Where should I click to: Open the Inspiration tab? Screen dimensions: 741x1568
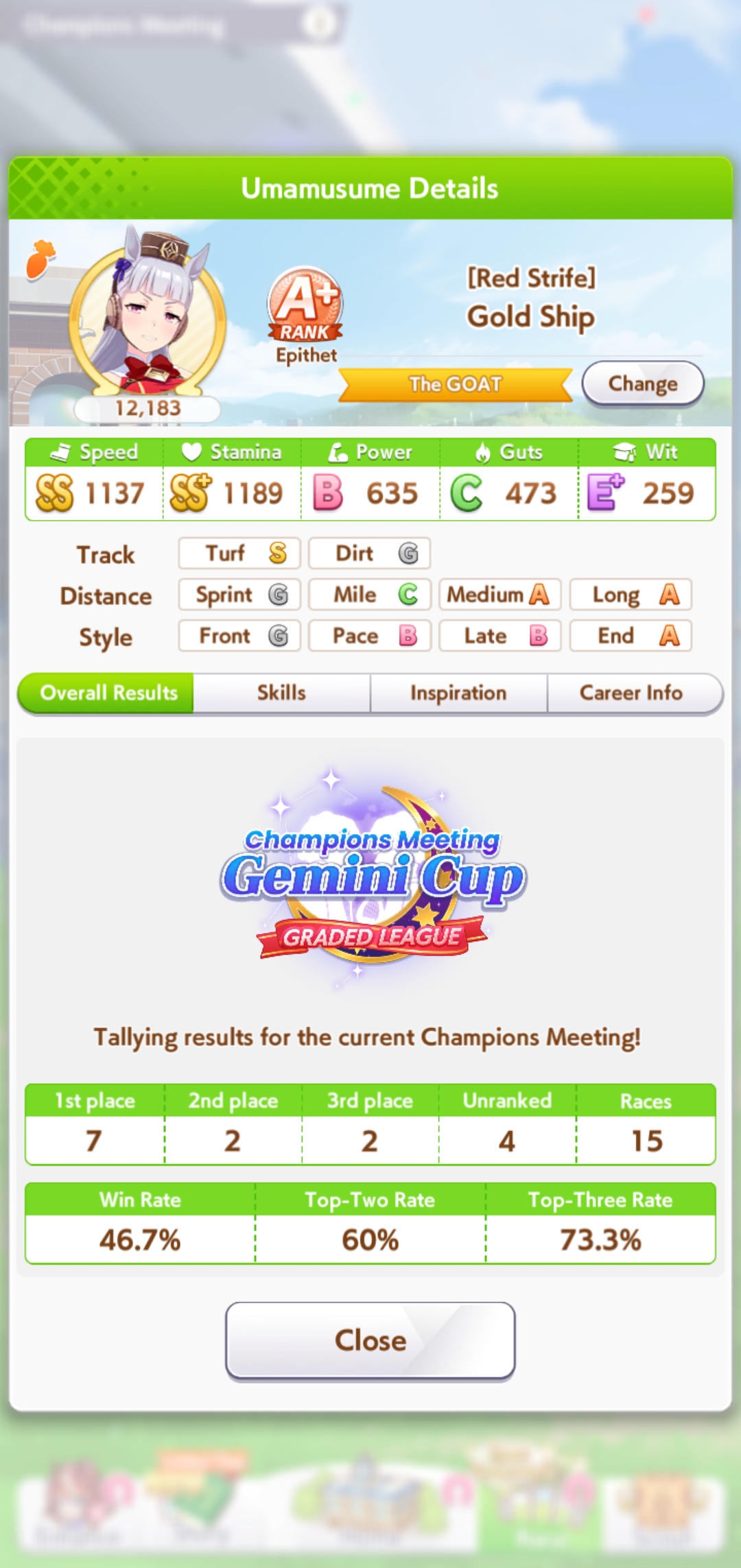pyautogui.click(x=458, y=693)
